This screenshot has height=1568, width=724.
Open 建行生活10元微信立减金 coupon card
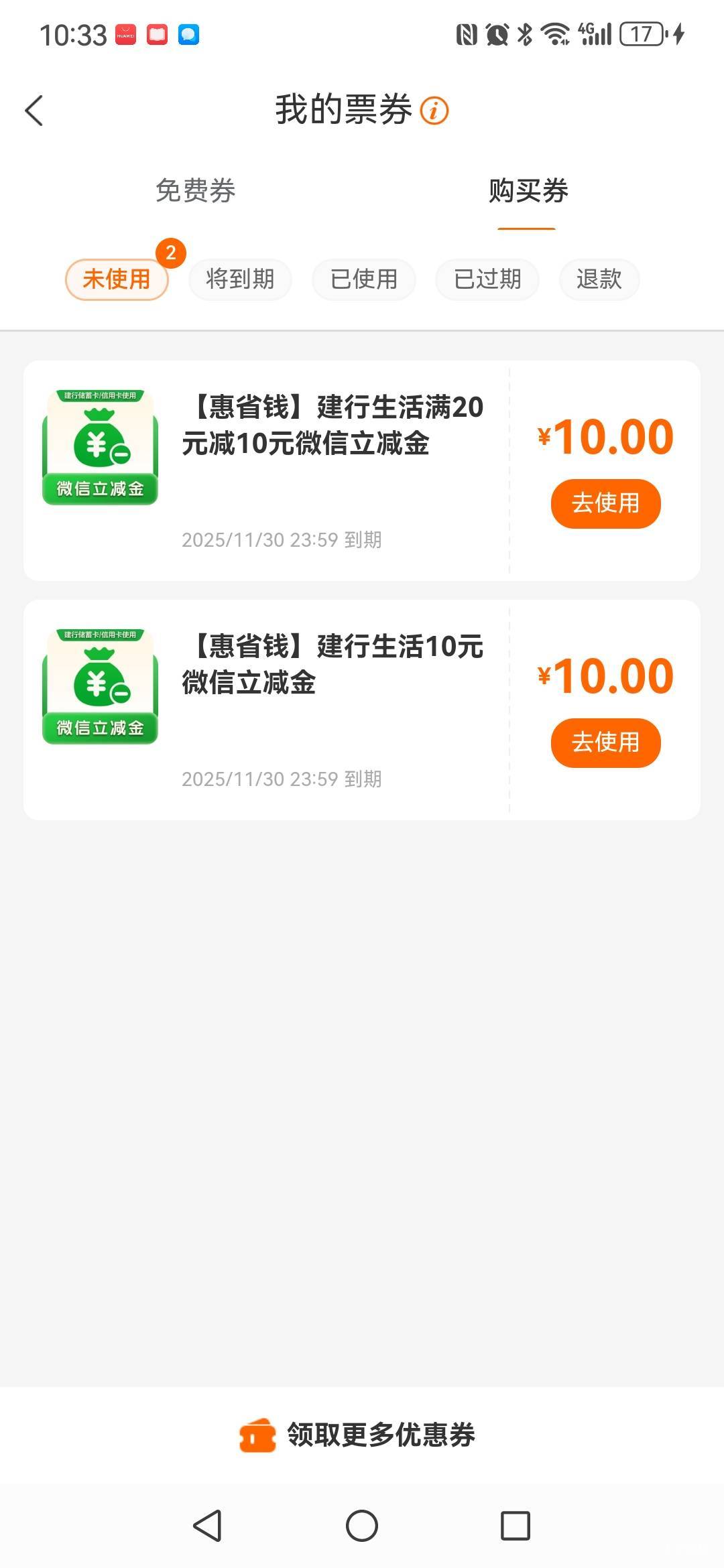333,664
